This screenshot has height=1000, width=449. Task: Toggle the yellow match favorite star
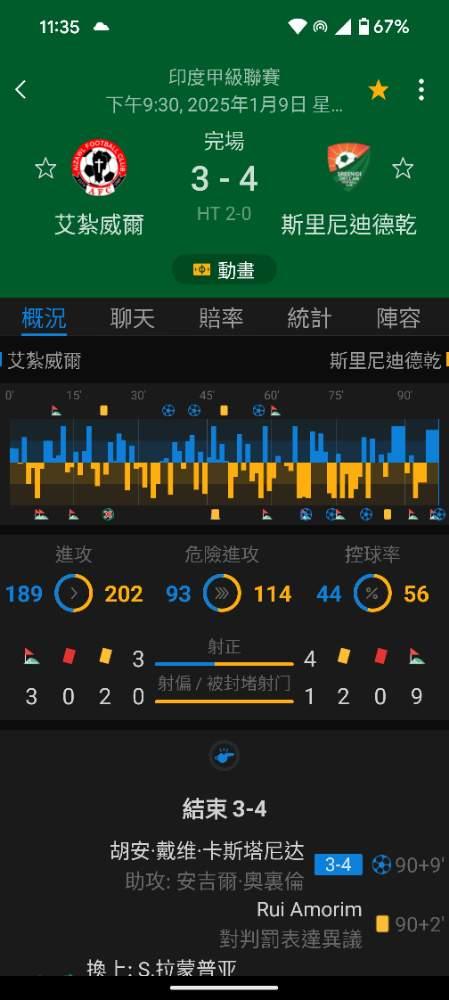[378, 91]
